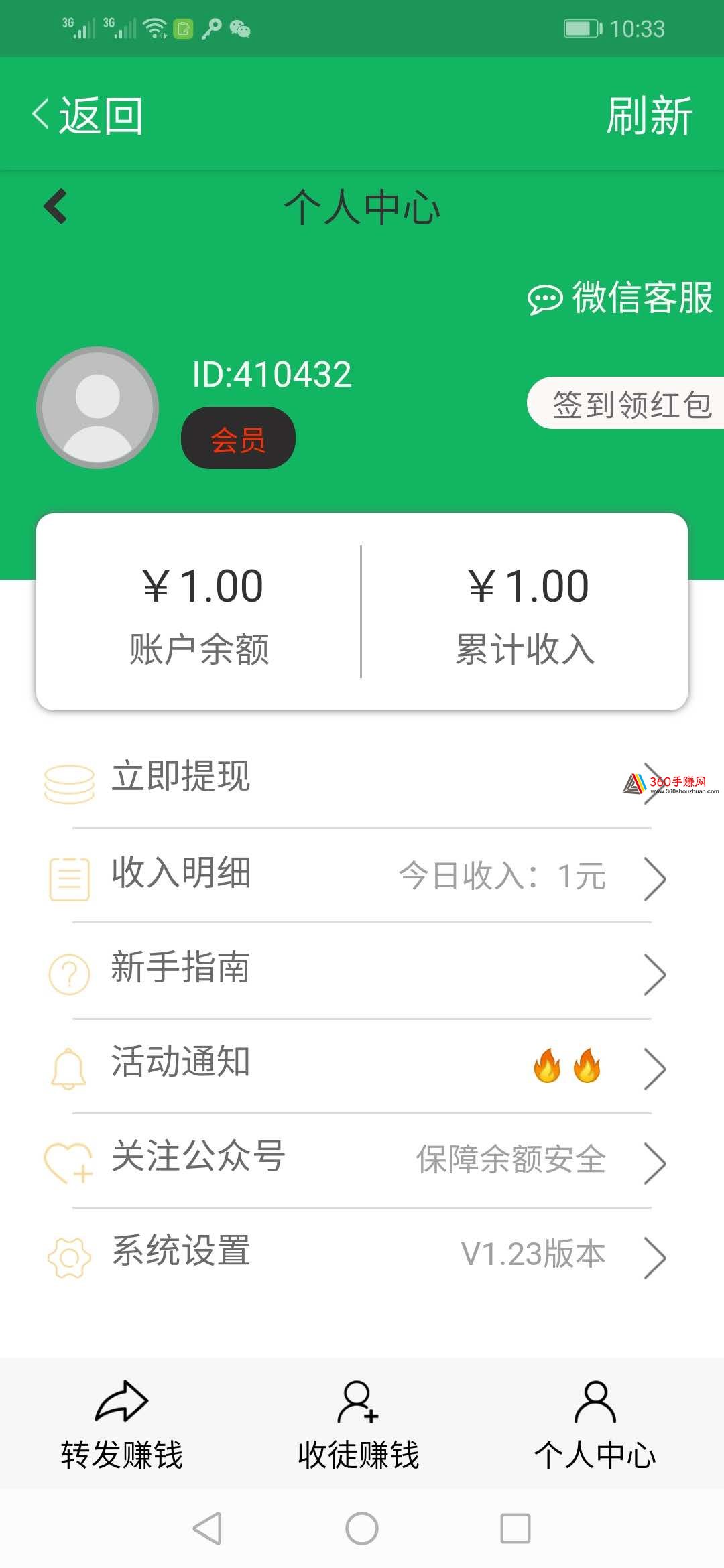Select the 个人中心 bottom tab
The image size is (724, 1568).
click(595, 1423)
